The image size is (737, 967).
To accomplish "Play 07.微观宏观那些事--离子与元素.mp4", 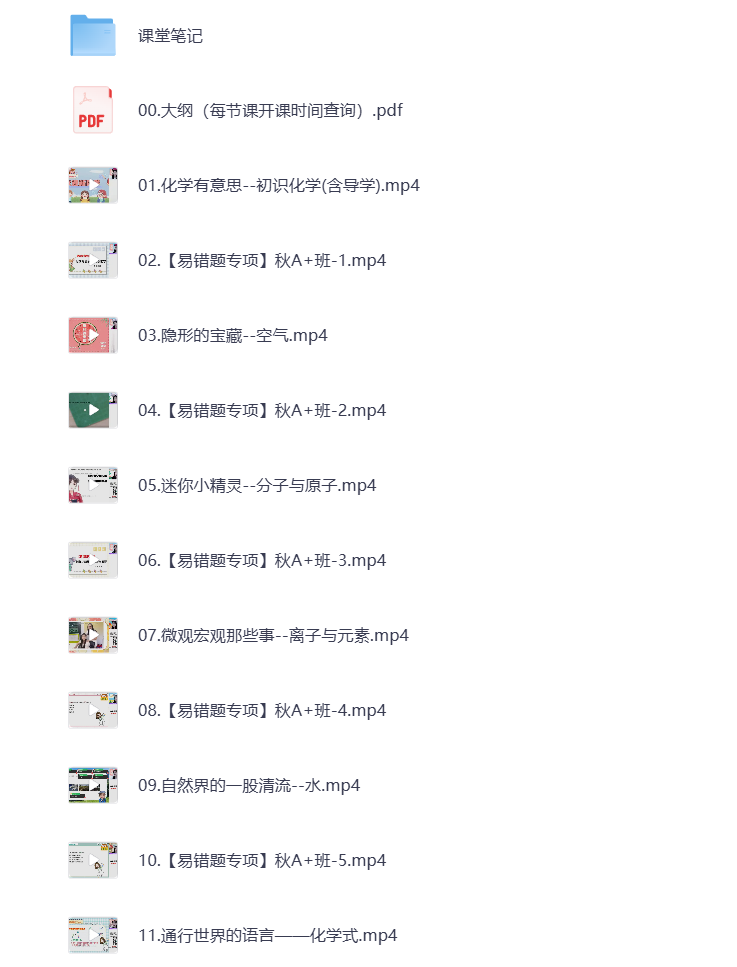I will point(273,636).
